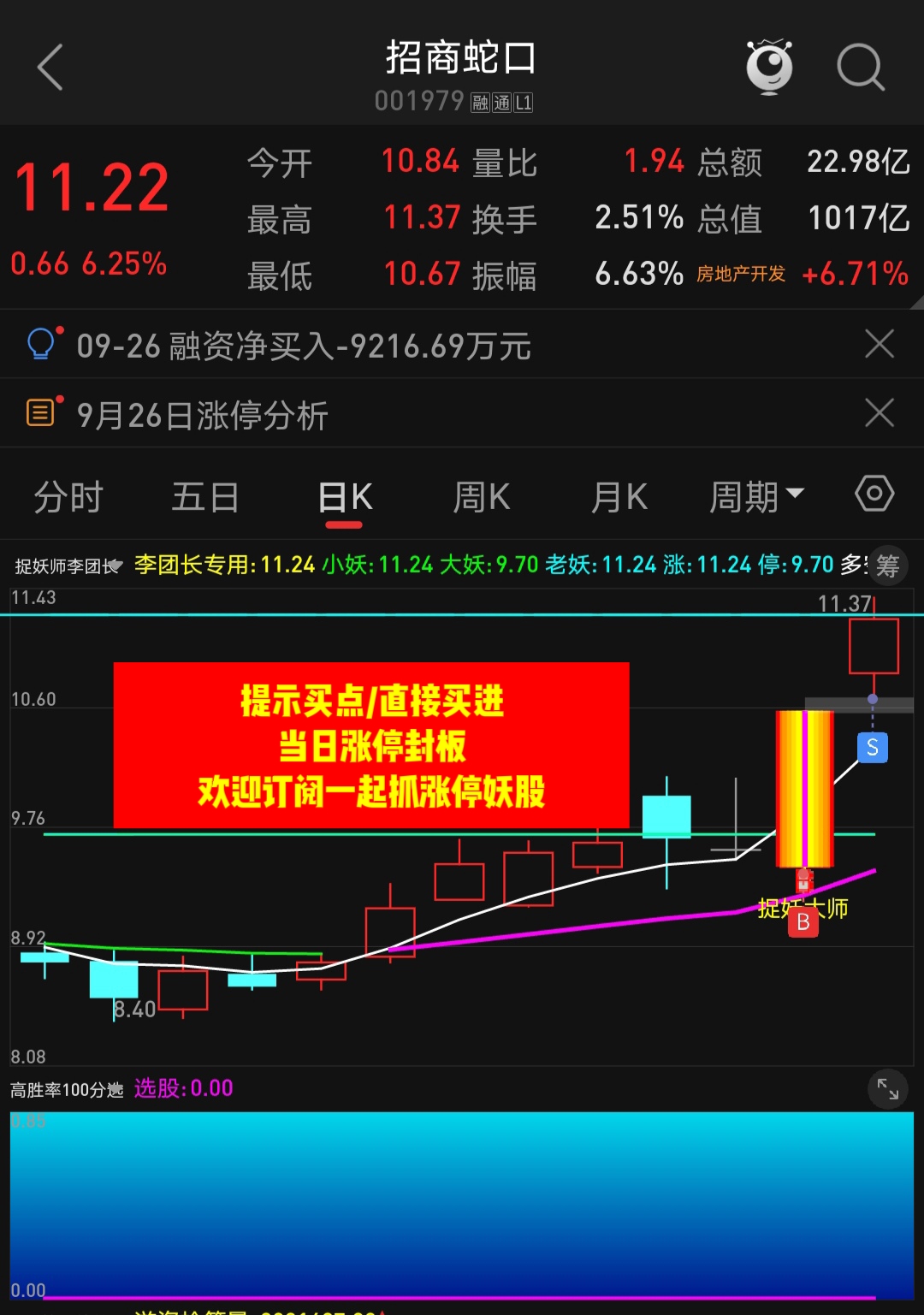This screenshot has height=1315, width=924.
Task: Open 9月26日涨停分析 article
Action: [x=203, y=415]
